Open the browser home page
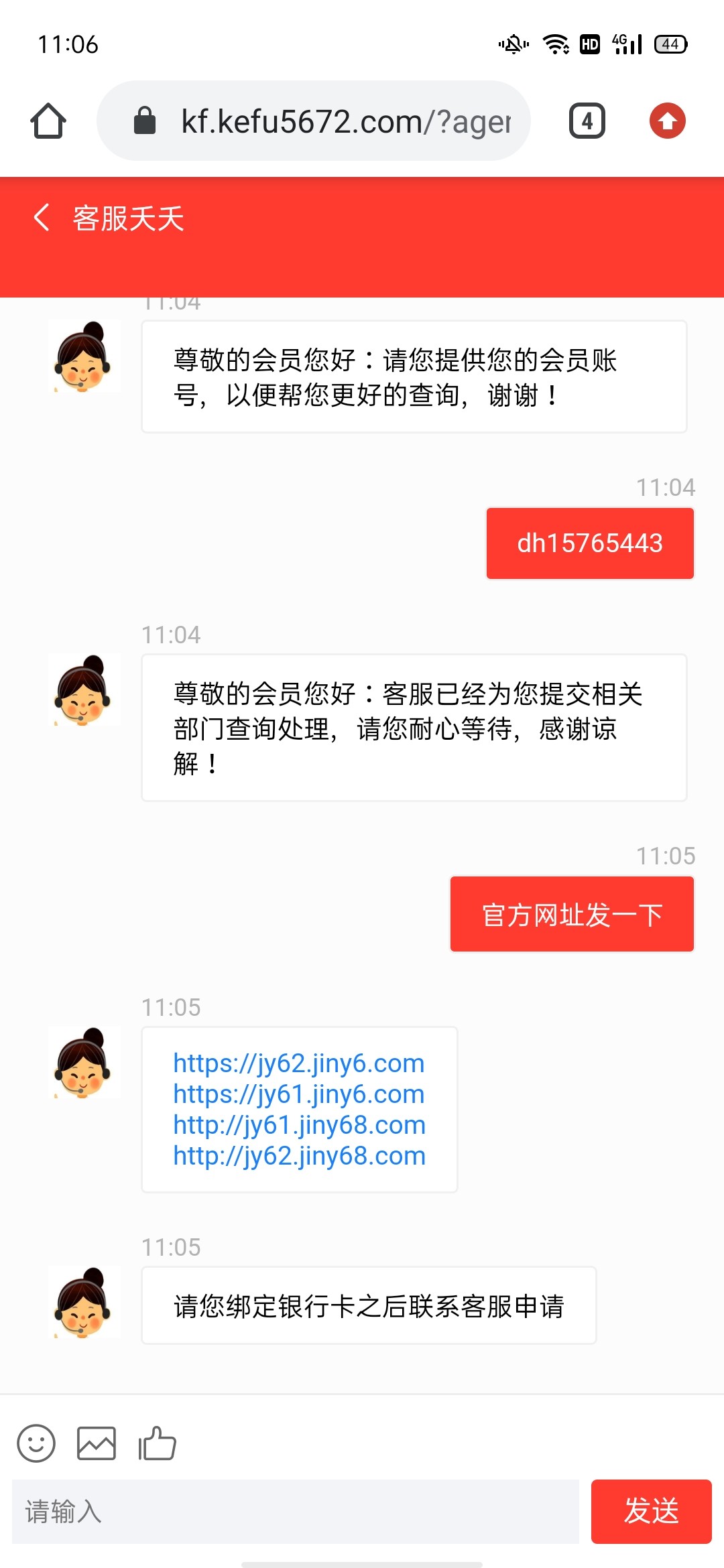 tap(48, 121)
